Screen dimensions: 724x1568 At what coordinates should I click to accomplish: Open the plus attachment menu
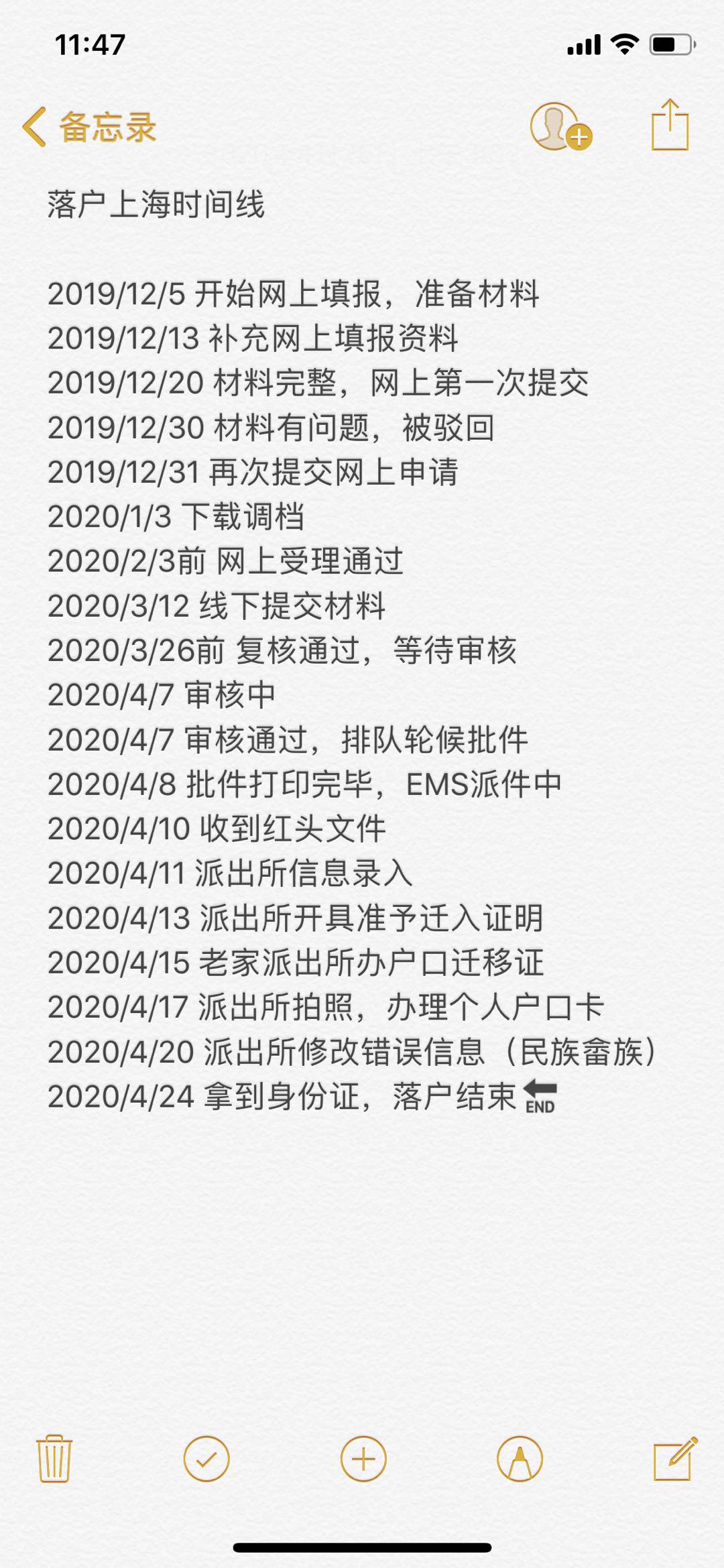click(x=363, y=1459)
